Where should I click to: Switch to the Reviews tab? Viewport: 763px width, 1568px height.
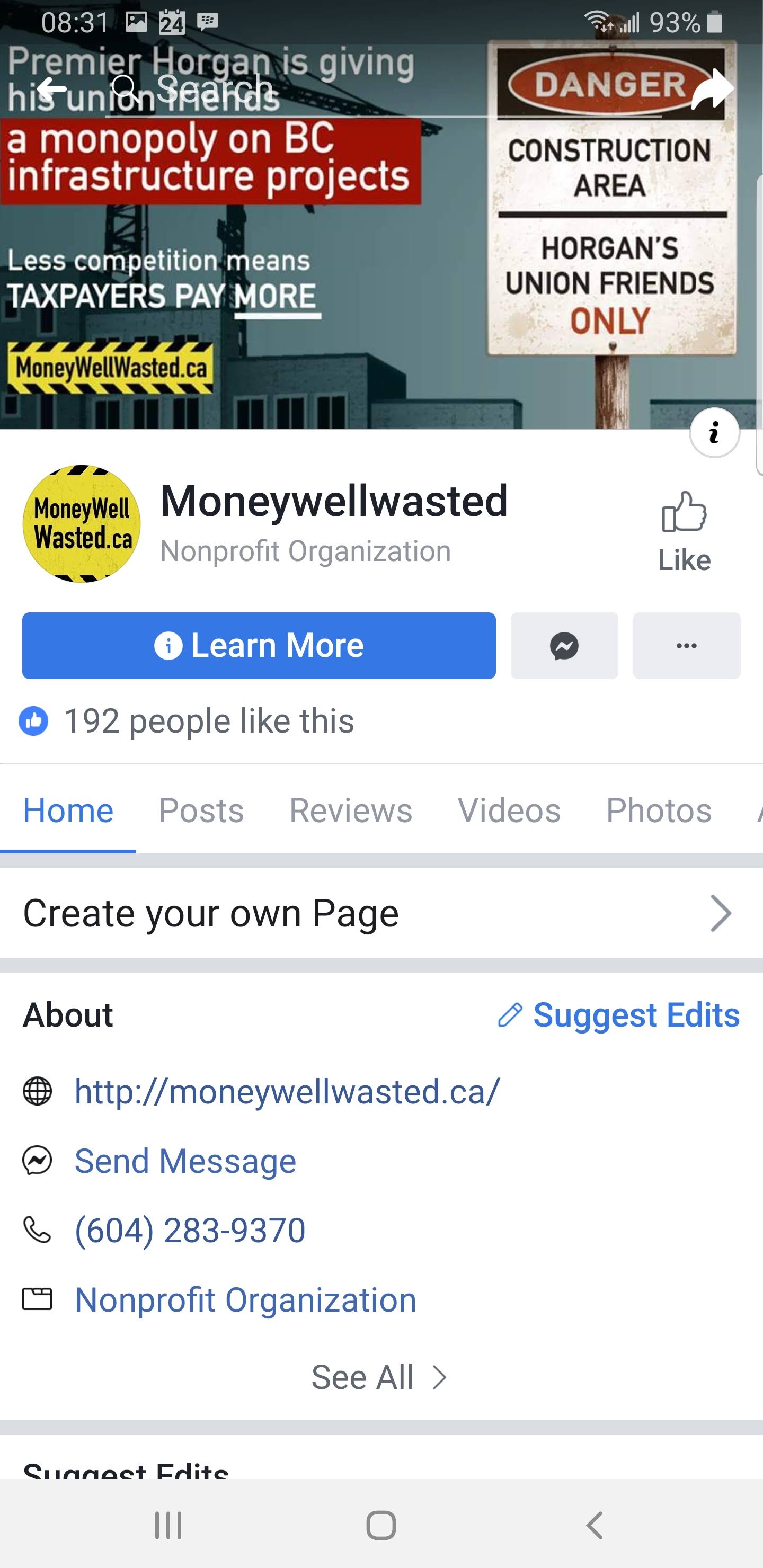click(x=351, y=810)
